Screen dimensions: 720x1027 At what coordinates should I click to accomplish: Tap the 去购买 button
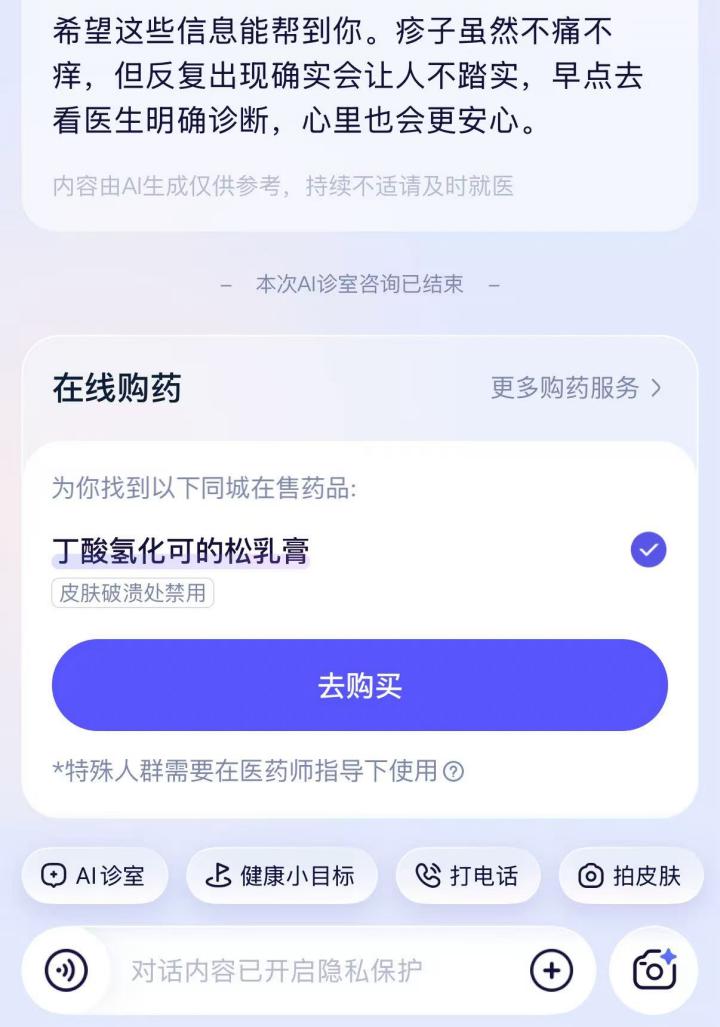tap(360, 685)
